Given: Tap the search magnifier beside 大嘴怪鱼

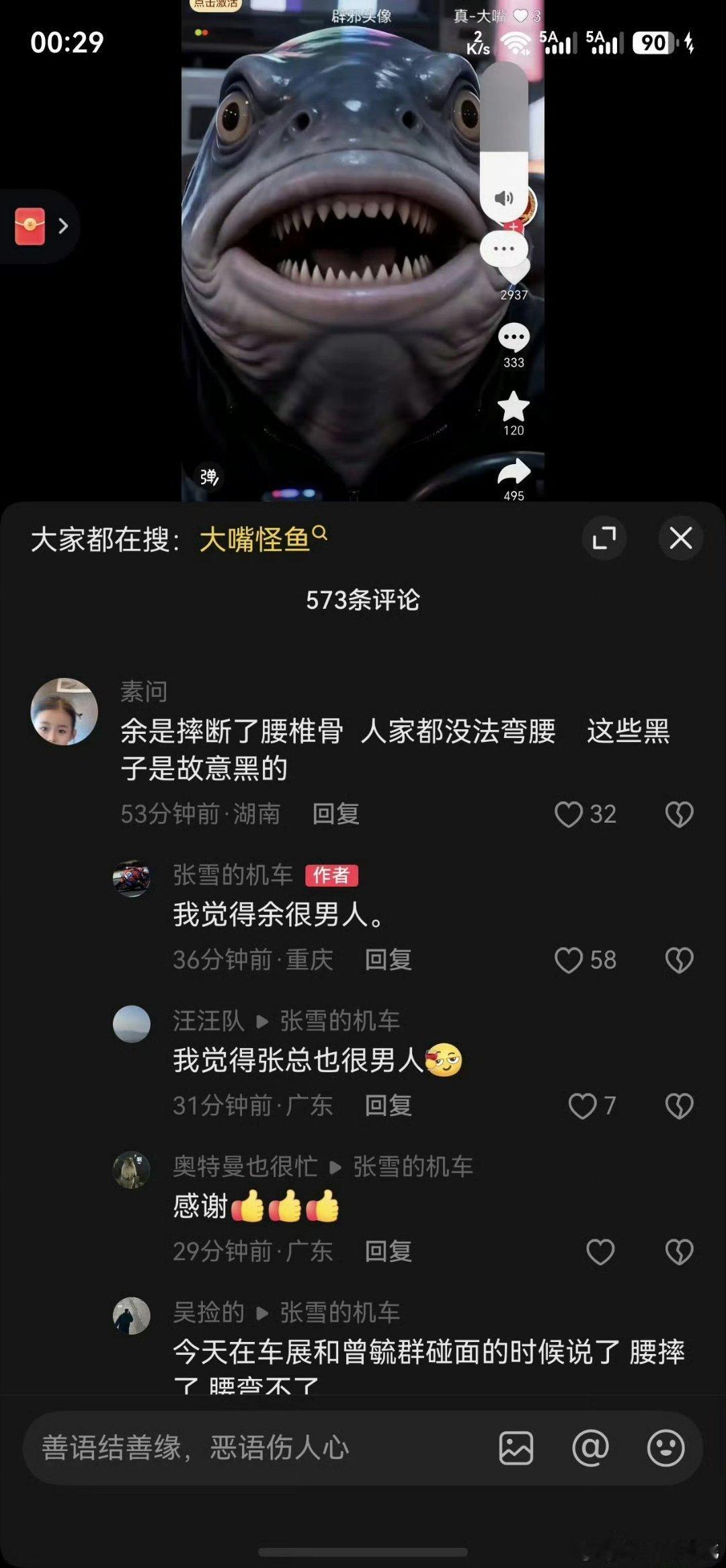Looking at the screenshot, I should pyautogui.click(x=323, y=533).
